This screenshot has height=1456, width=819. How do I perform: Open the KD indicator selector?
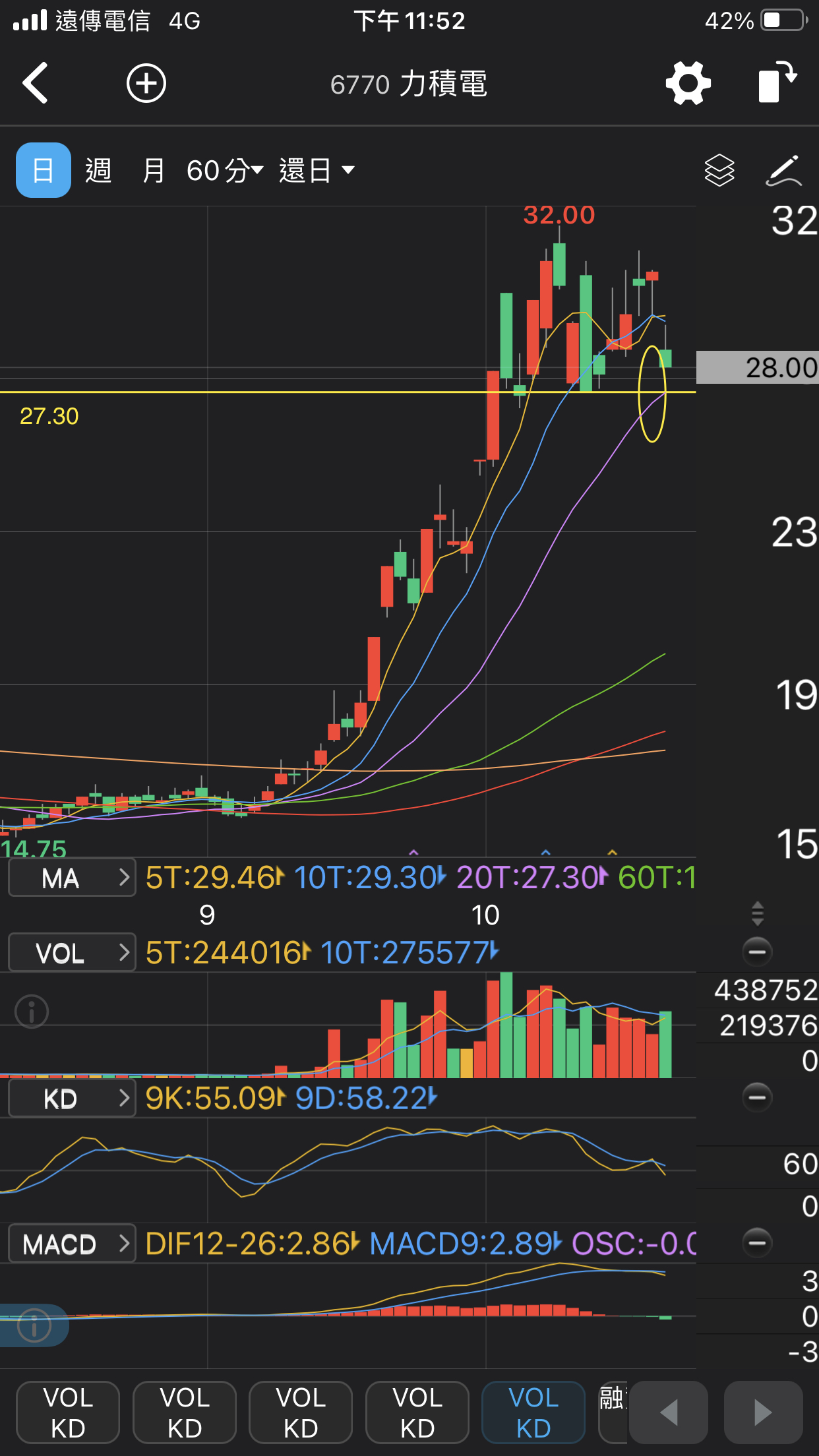[72, 1098]
